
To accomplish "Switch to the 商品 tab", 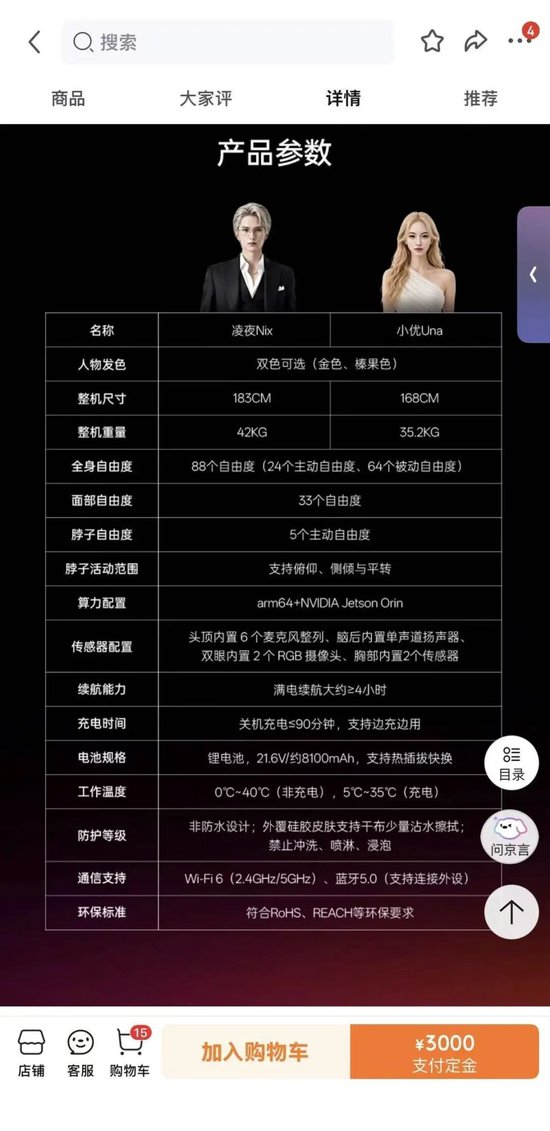I will click(68, 98).
